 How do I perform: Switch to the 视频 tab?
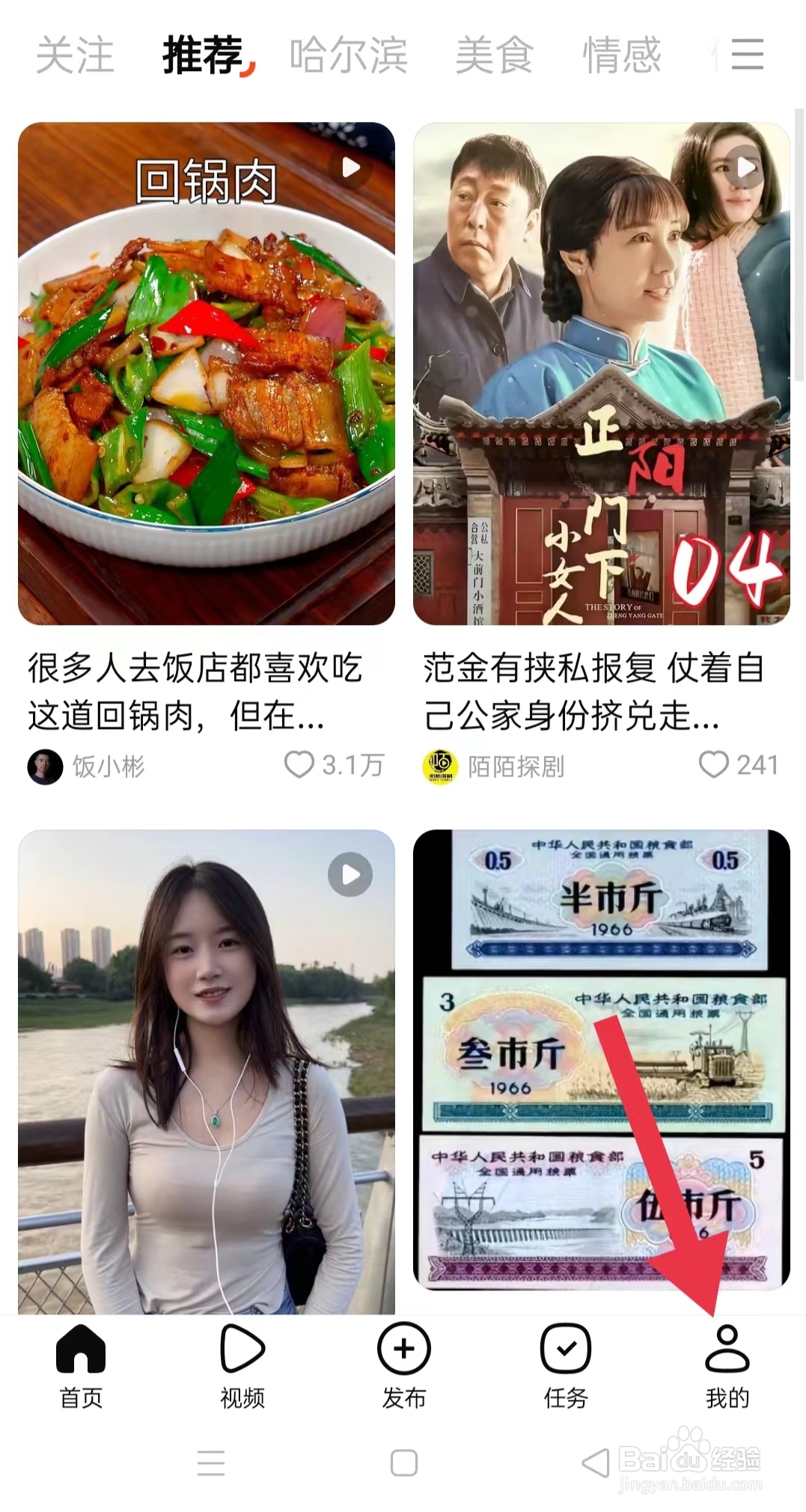click(242, 1367)
